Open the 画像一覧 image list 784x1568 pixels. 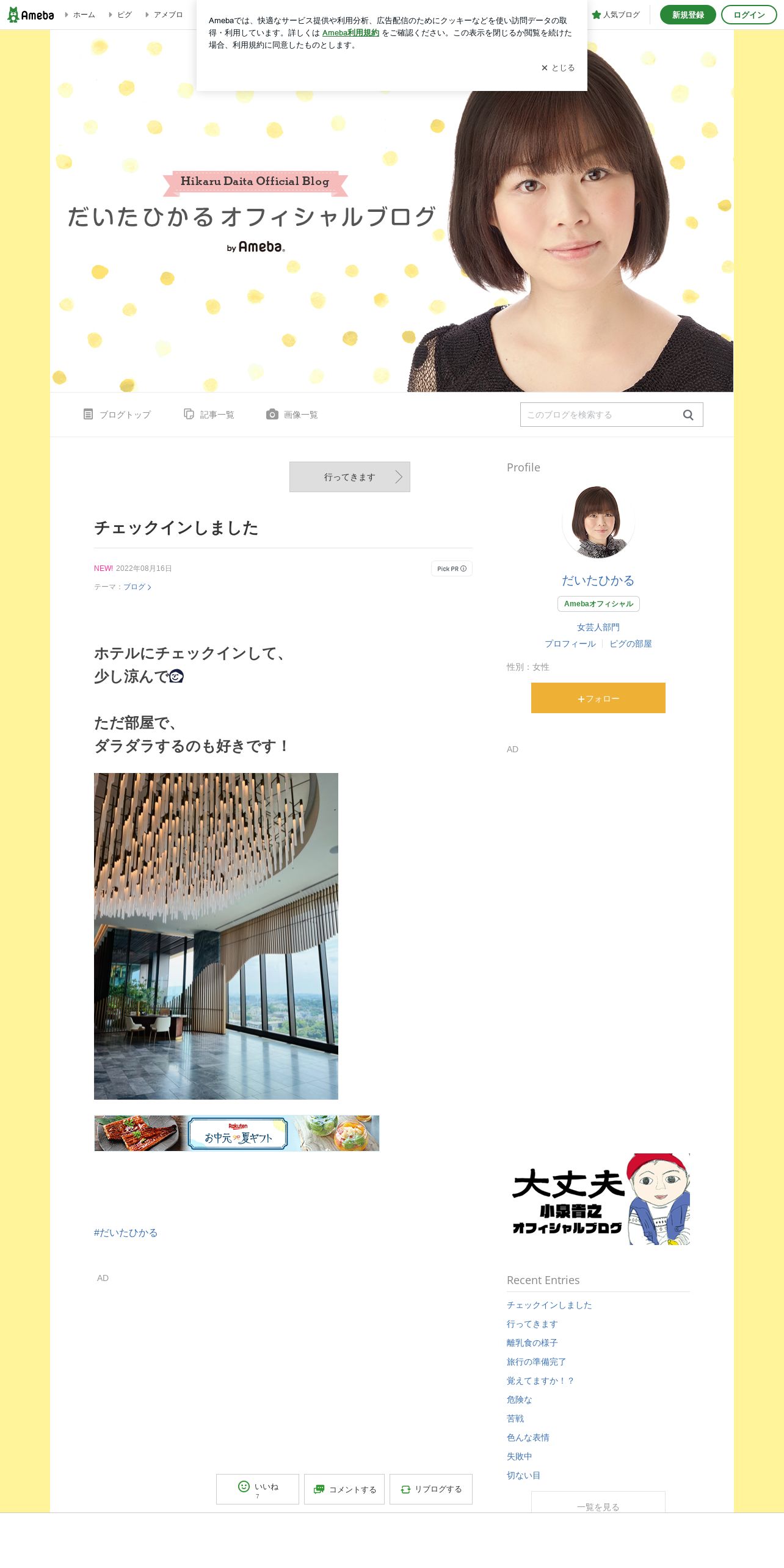pyautogui.click(x=292, y=415)
